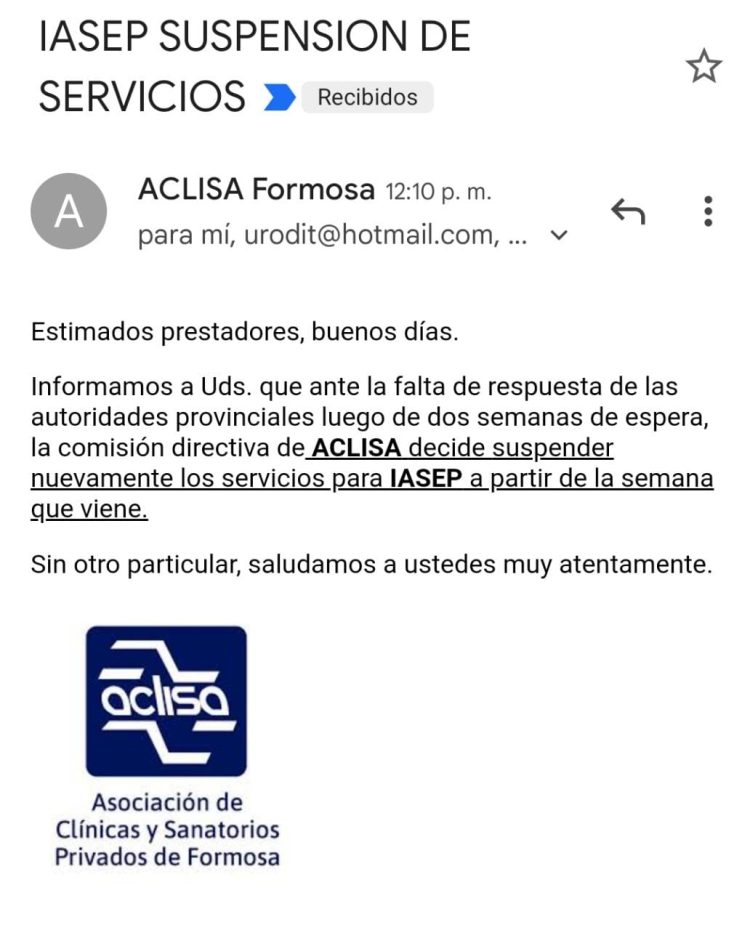
Task: Select the Recibidos chip next to subject
Action: pos(367,97)
